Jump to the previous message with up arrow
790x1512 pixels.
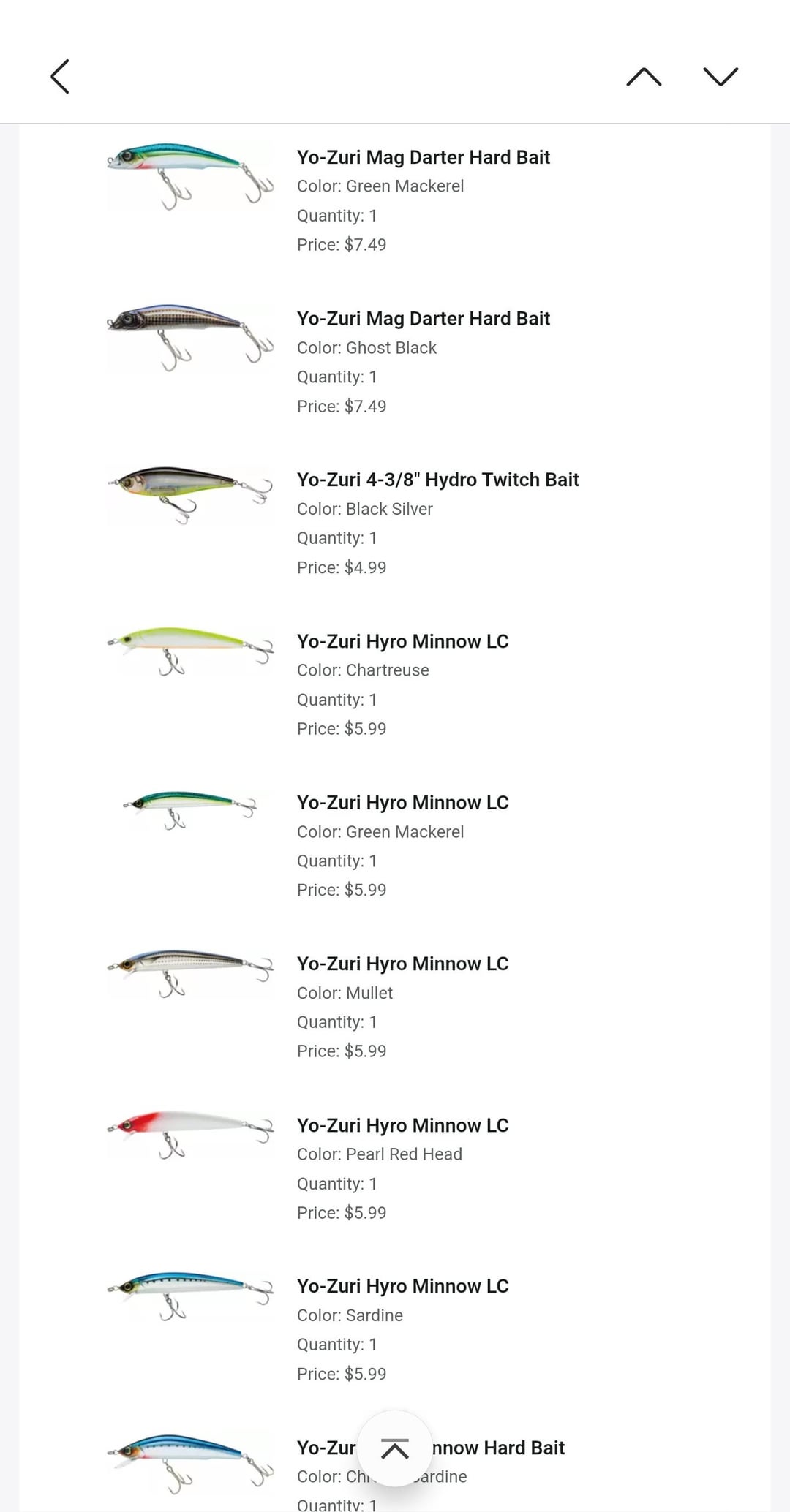click(x=644, y=77)
